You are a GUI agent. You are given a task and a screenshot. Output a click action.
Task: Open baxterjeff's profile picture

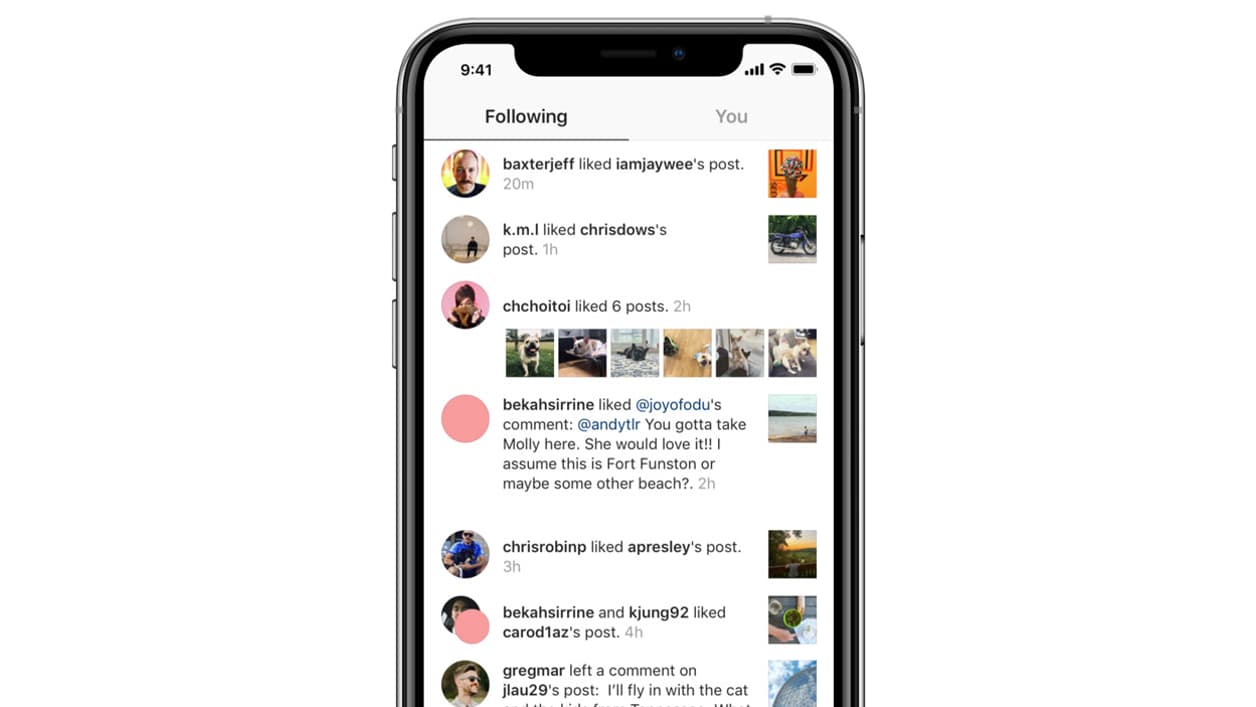point(465,174)
